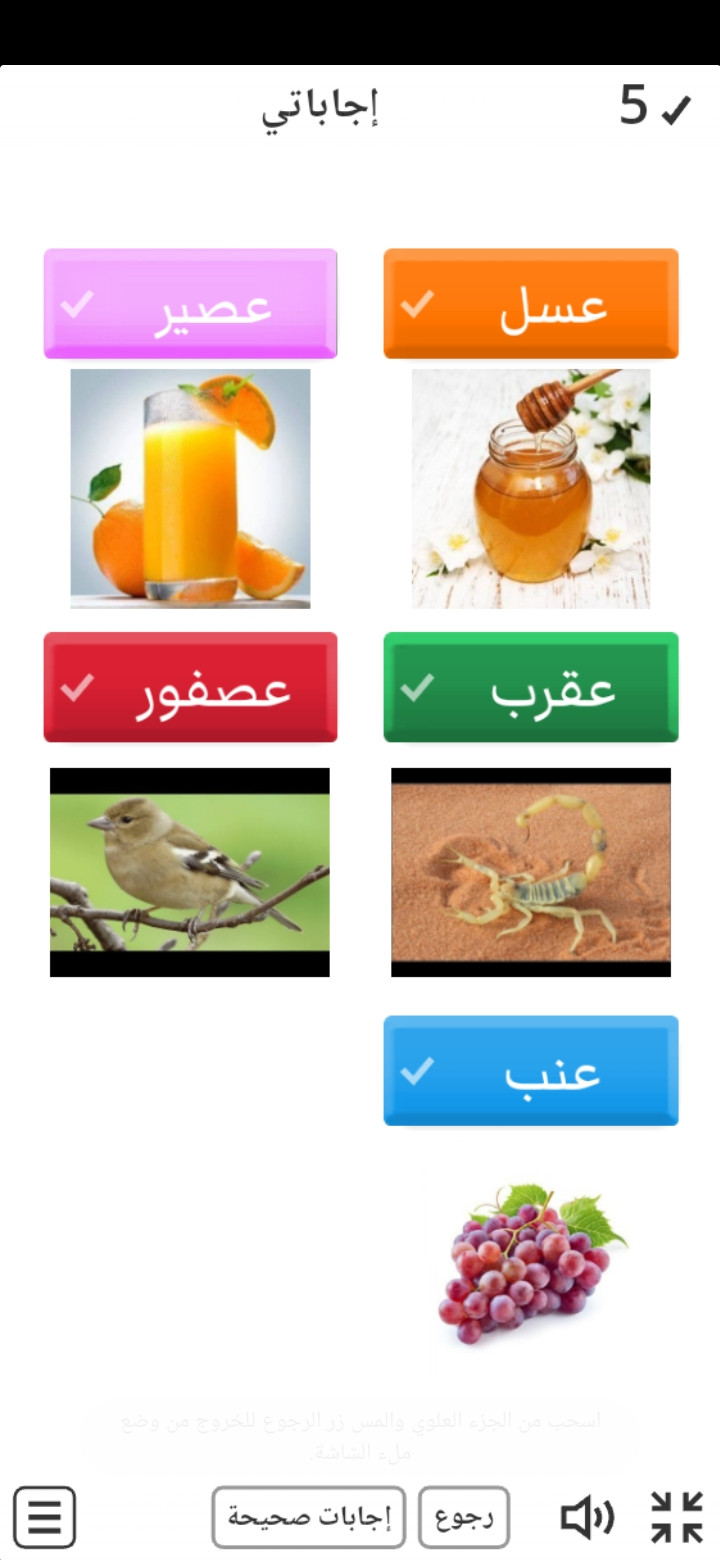720x1560 pixels.
Task: Tap the إجابات صحيحة button
Action: point(308,1517)
